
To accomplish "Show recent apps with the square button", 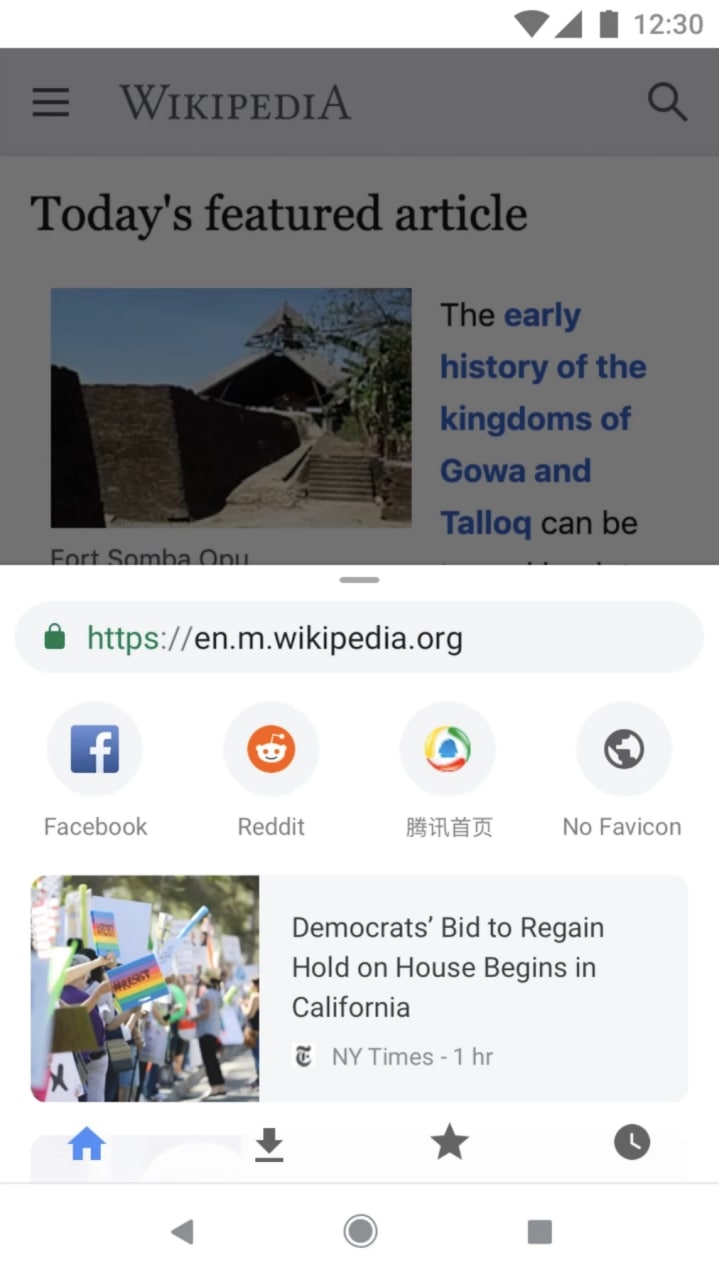I will pos(540,1231).
